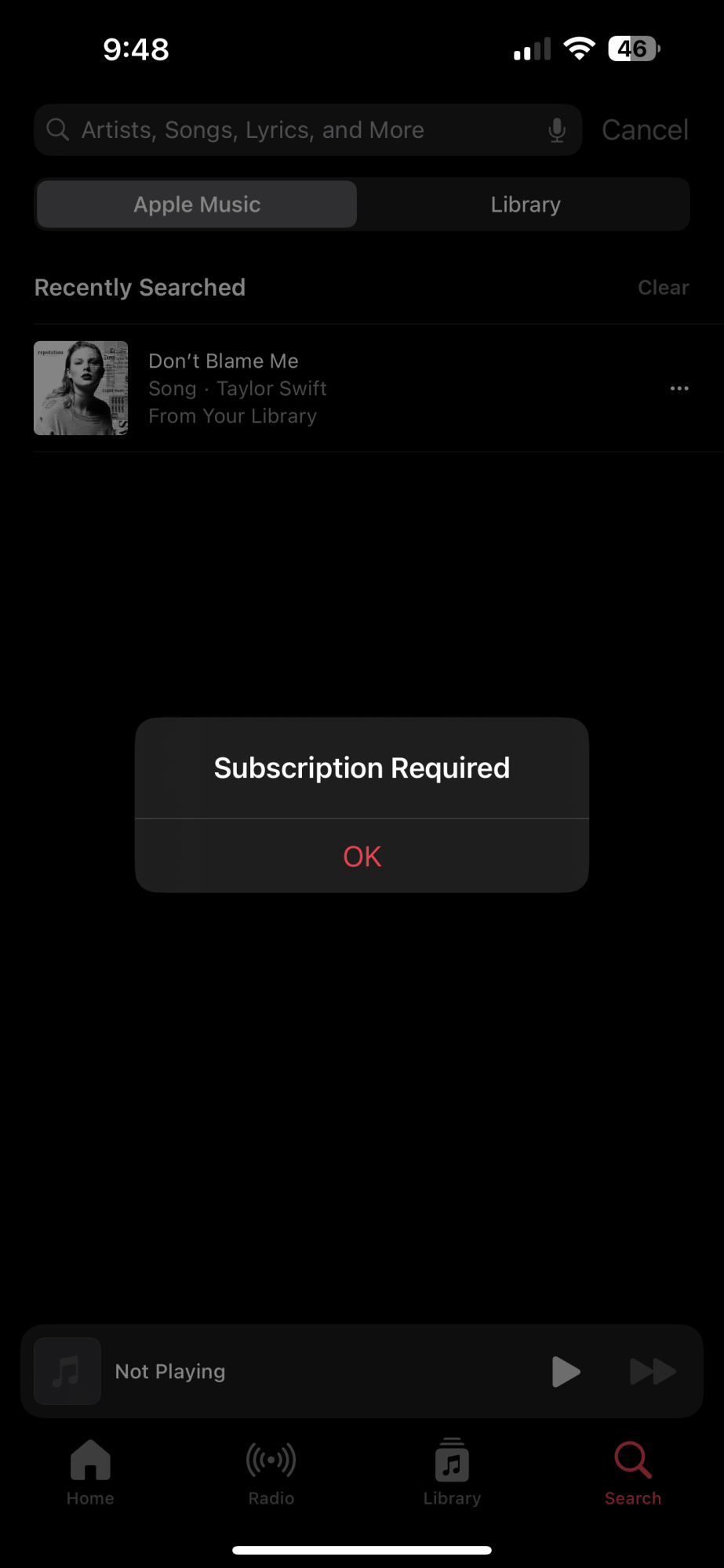Dismiss the Subscription Required alert with OK
This screenshot has width=724, height=1568.
[x=362, y=856]
